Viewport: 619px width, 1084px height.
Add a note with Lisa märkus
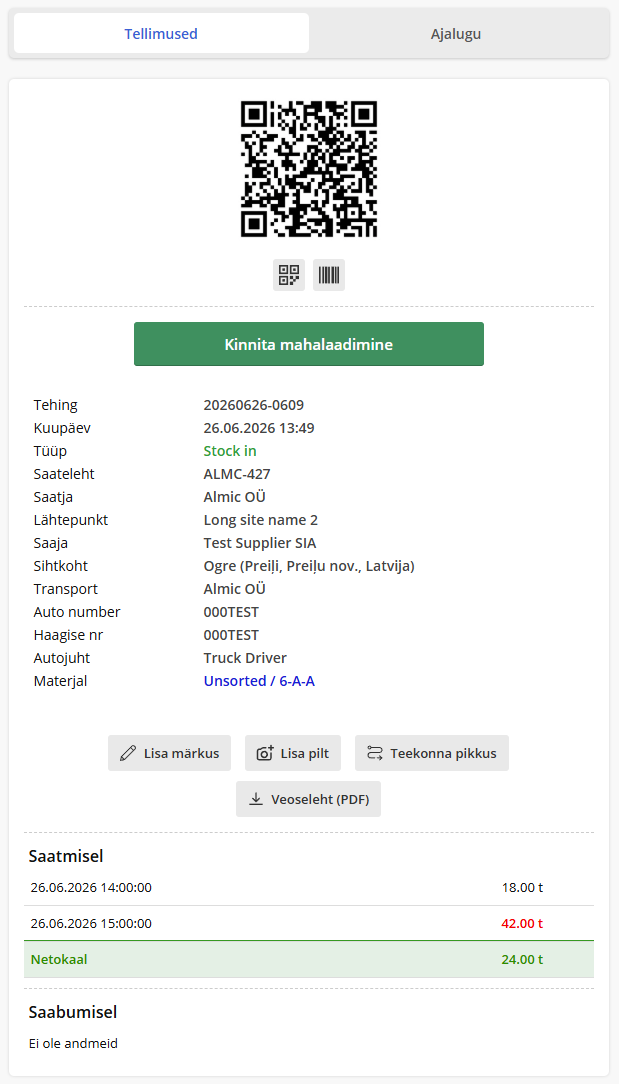point(169,753)
